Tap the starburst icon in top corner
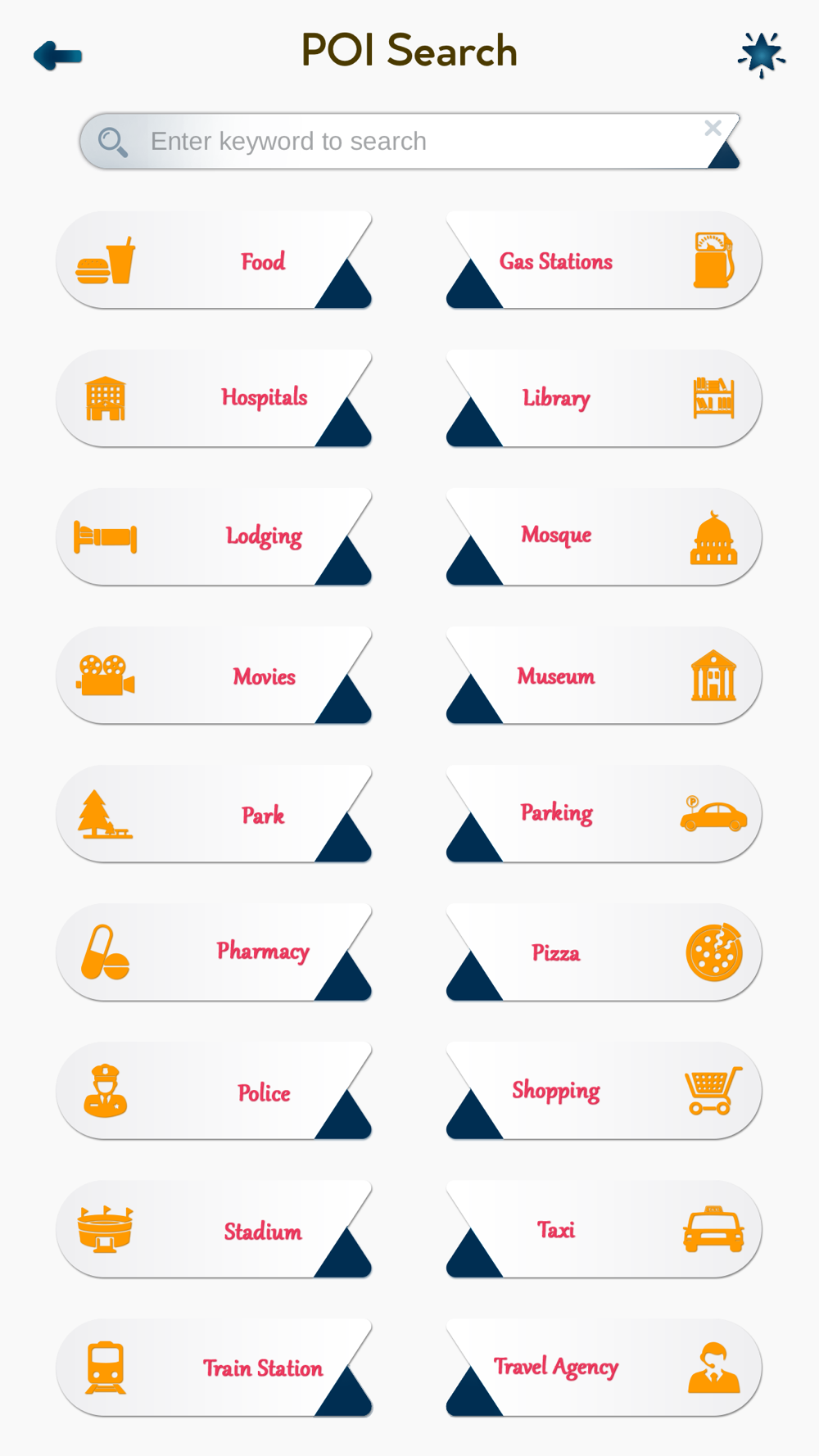819x1456 pixels. 761,55
